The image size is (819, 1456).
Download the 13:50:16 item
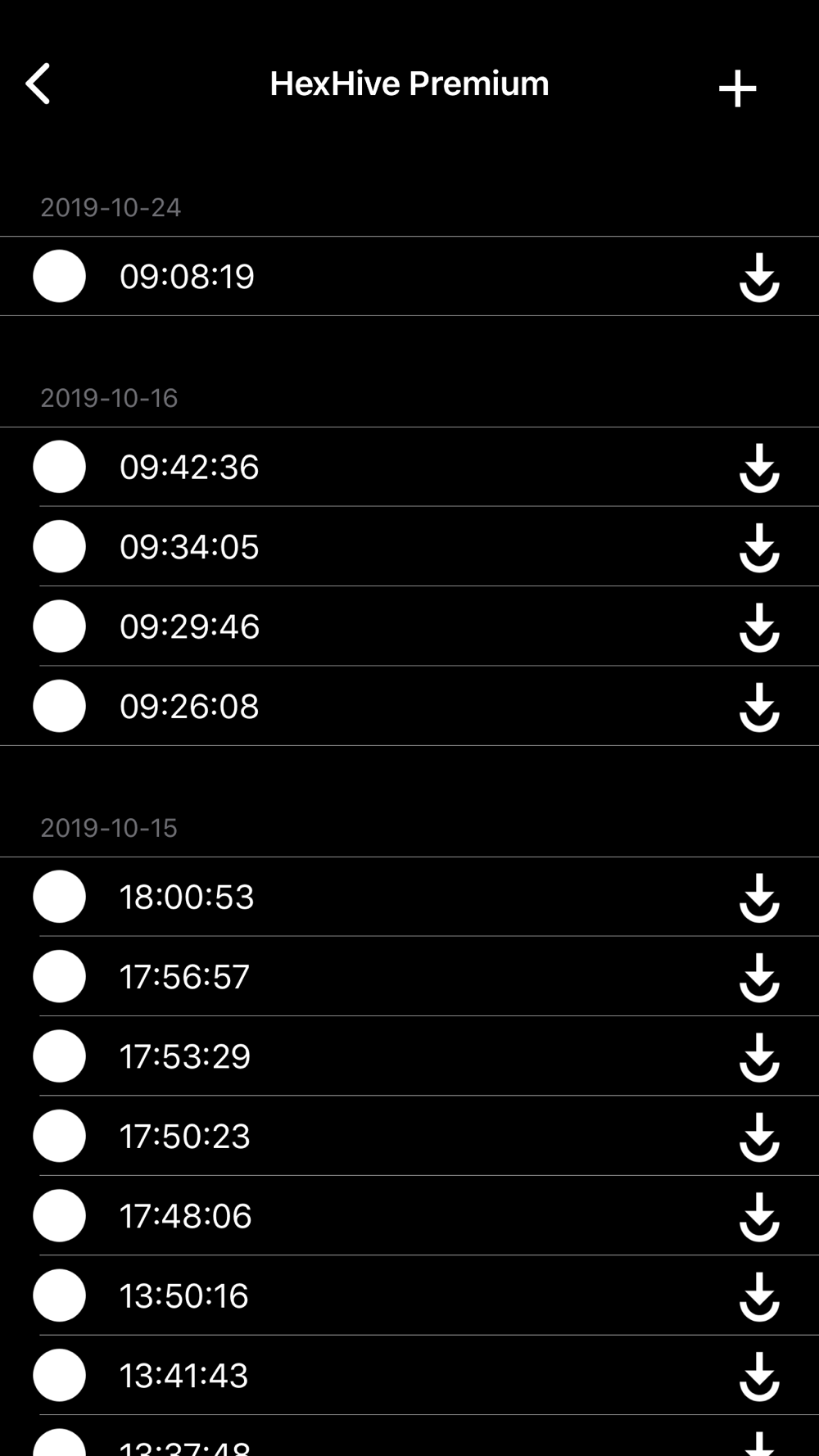(x=759, y=1296)
